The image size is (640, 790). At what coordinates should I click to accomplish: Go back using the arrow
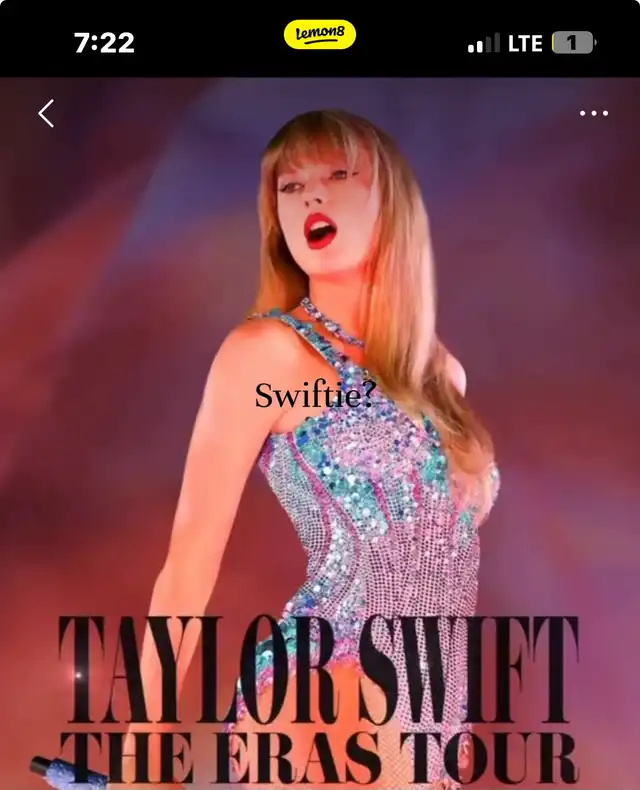[46, 114]
